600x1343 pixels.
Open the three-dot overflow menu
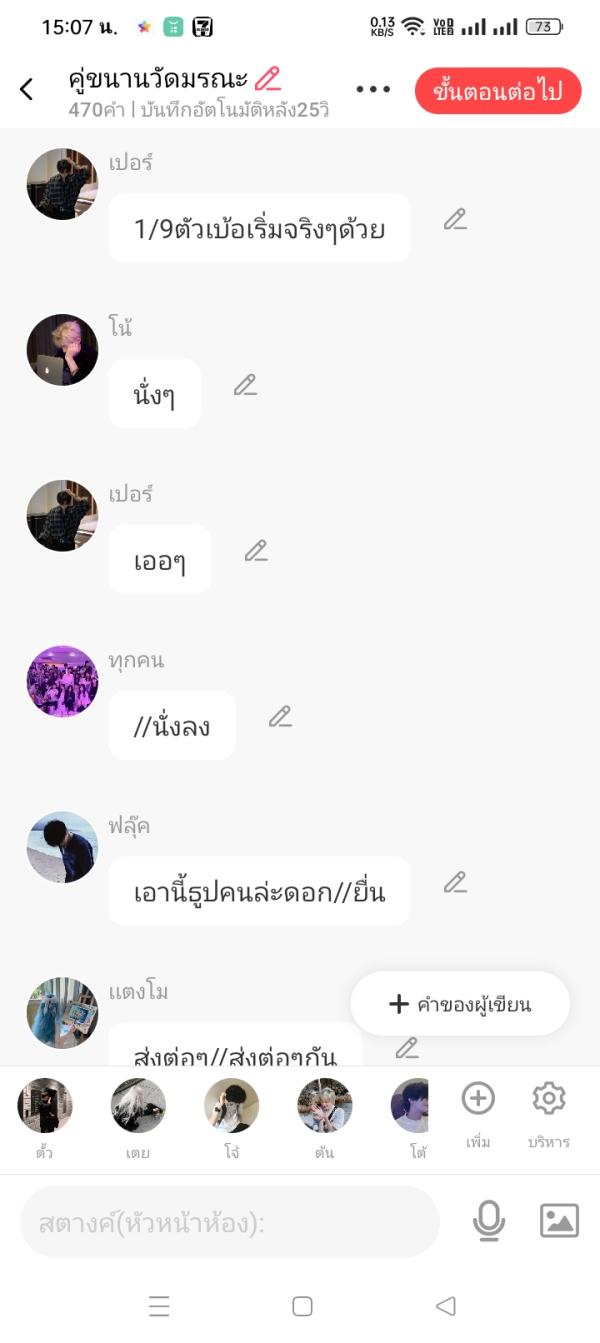point(373,90)
